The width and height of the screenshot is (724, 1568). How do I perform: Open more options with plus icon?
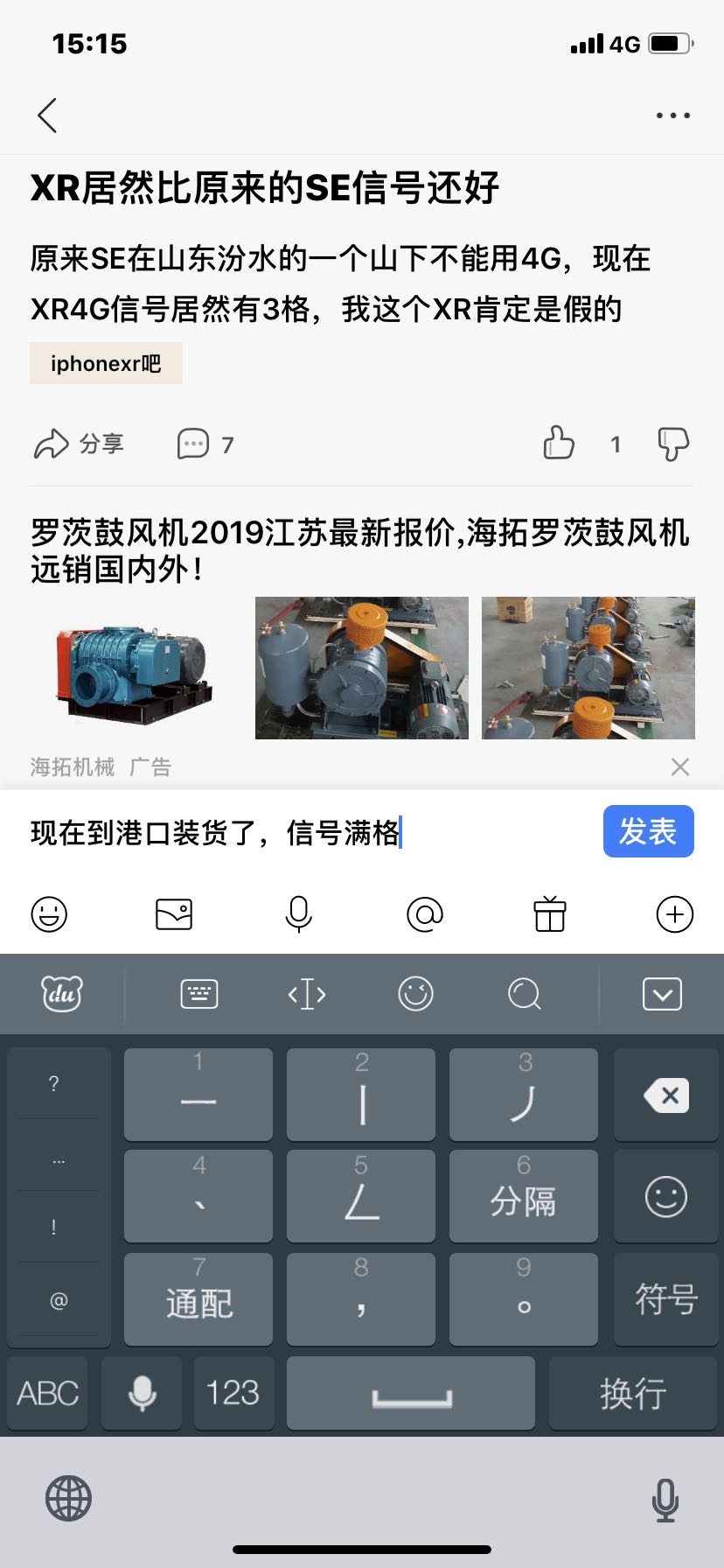point(674,914)
